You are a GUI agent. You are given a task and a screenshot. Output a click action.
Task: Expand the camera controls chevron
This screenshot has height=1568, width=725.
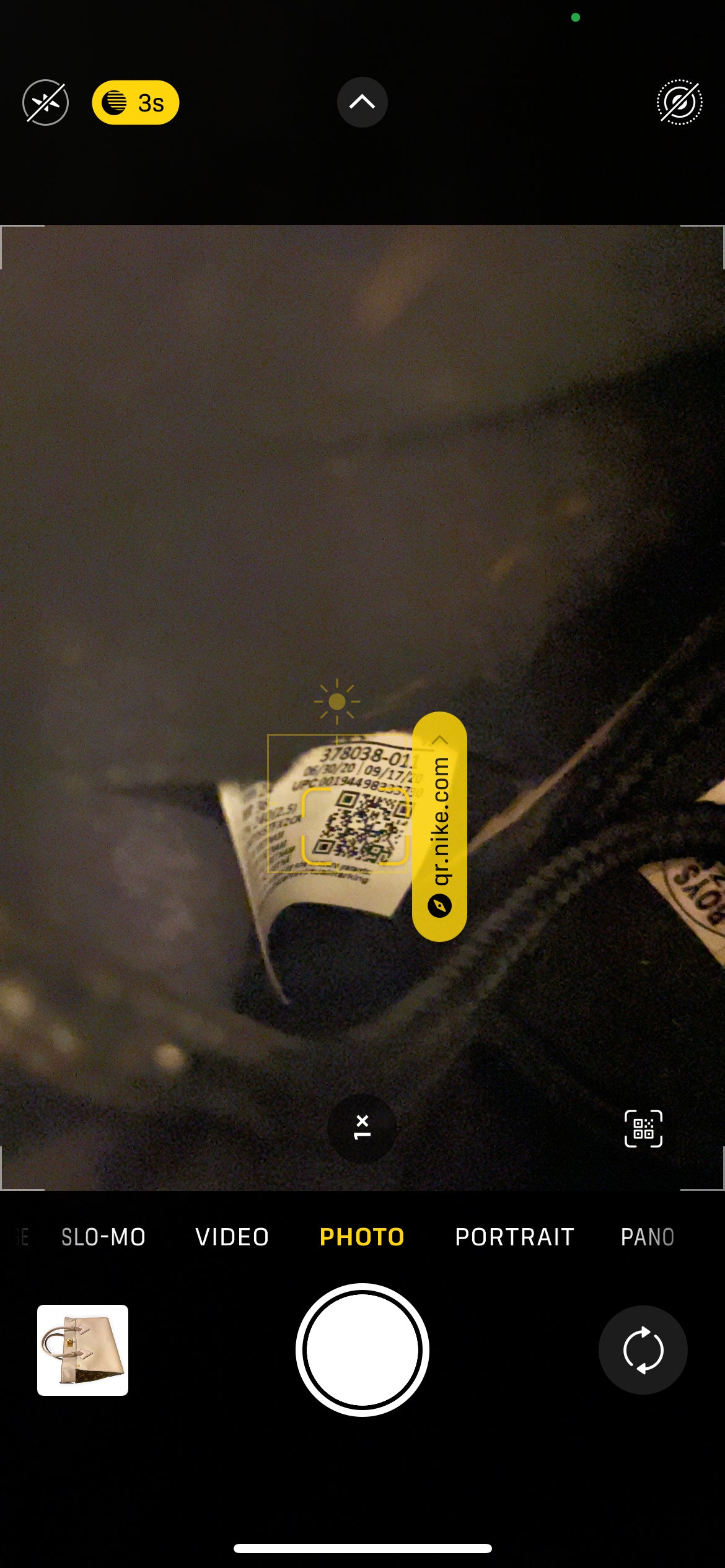coord(362,102)
